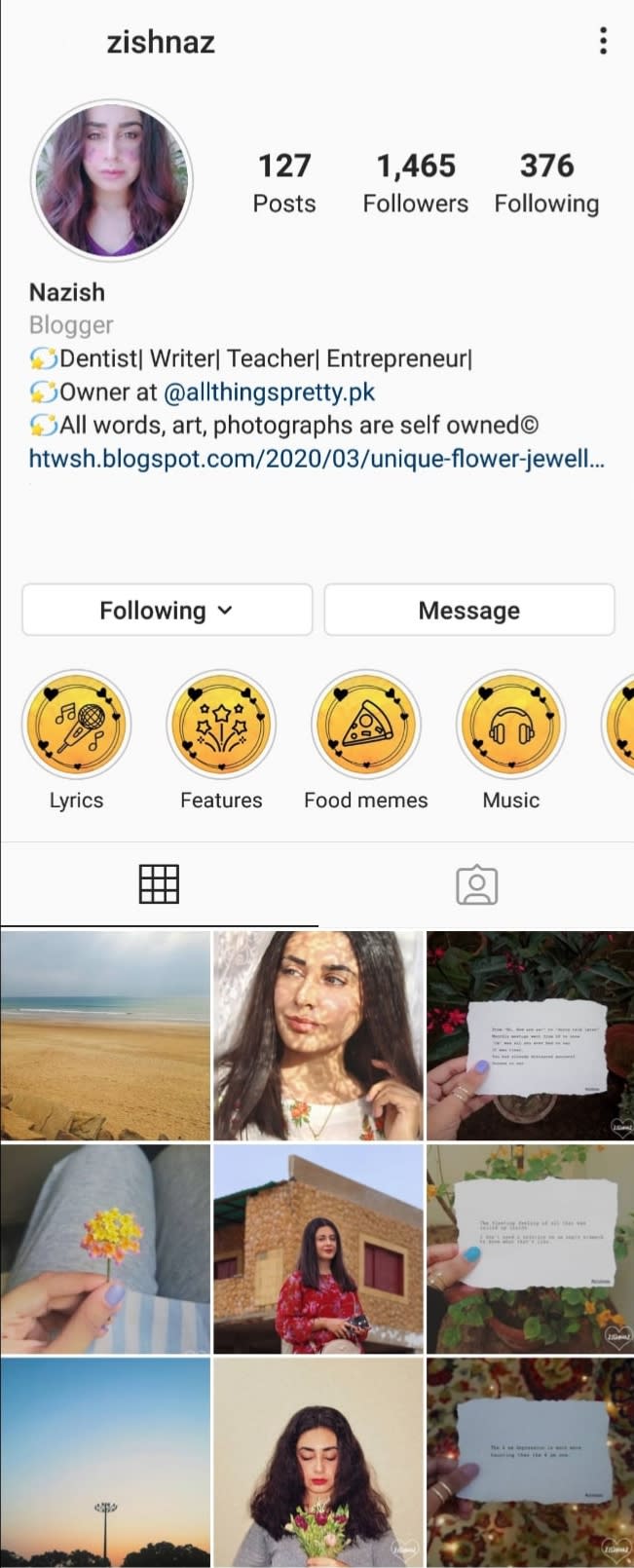Open the Features story highlight
The width and height of the screenshot is (634, 1568).
[221, 725]
